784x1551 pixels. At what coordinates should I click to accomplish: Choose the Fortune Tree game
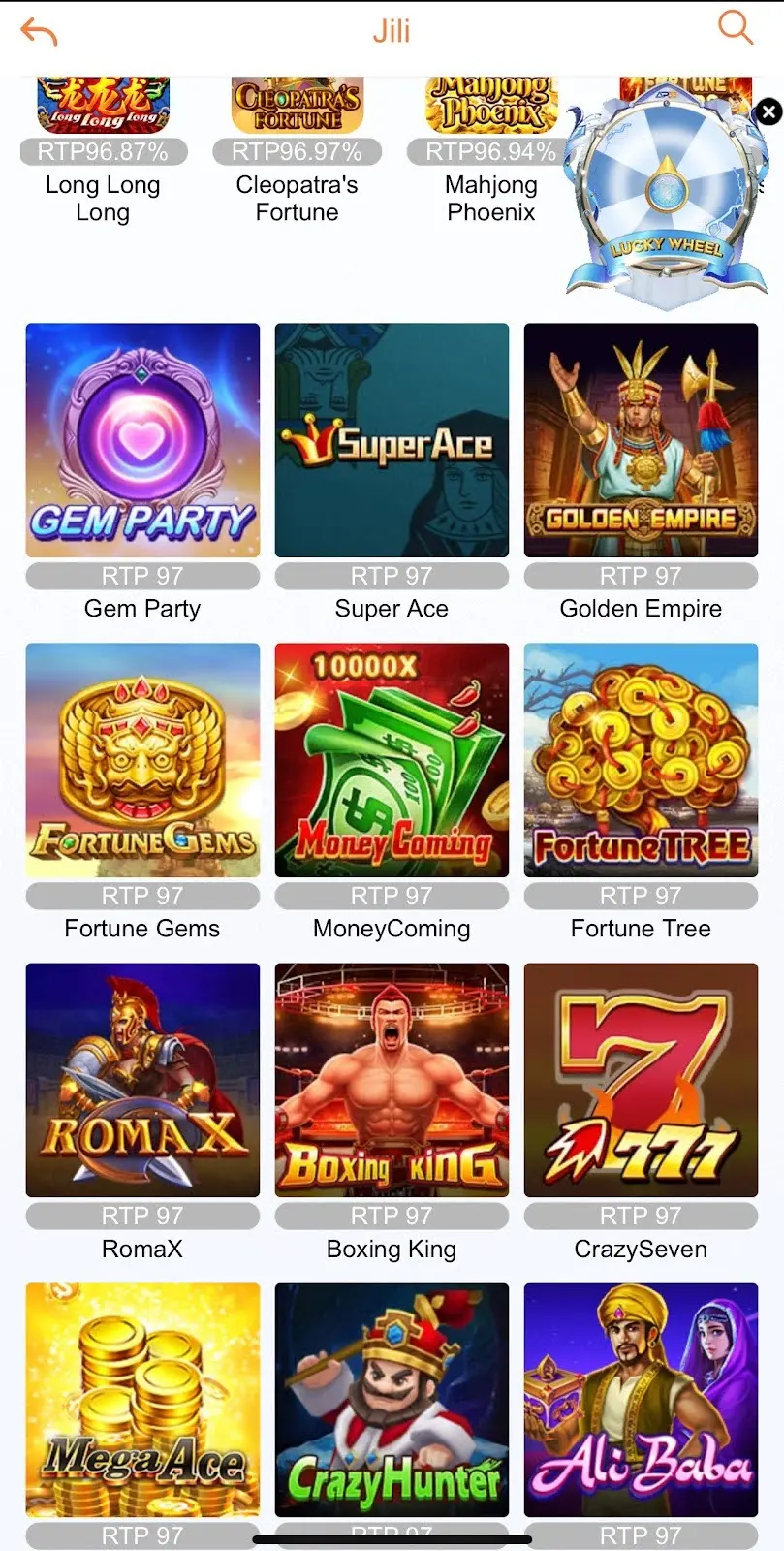(641, 760)
